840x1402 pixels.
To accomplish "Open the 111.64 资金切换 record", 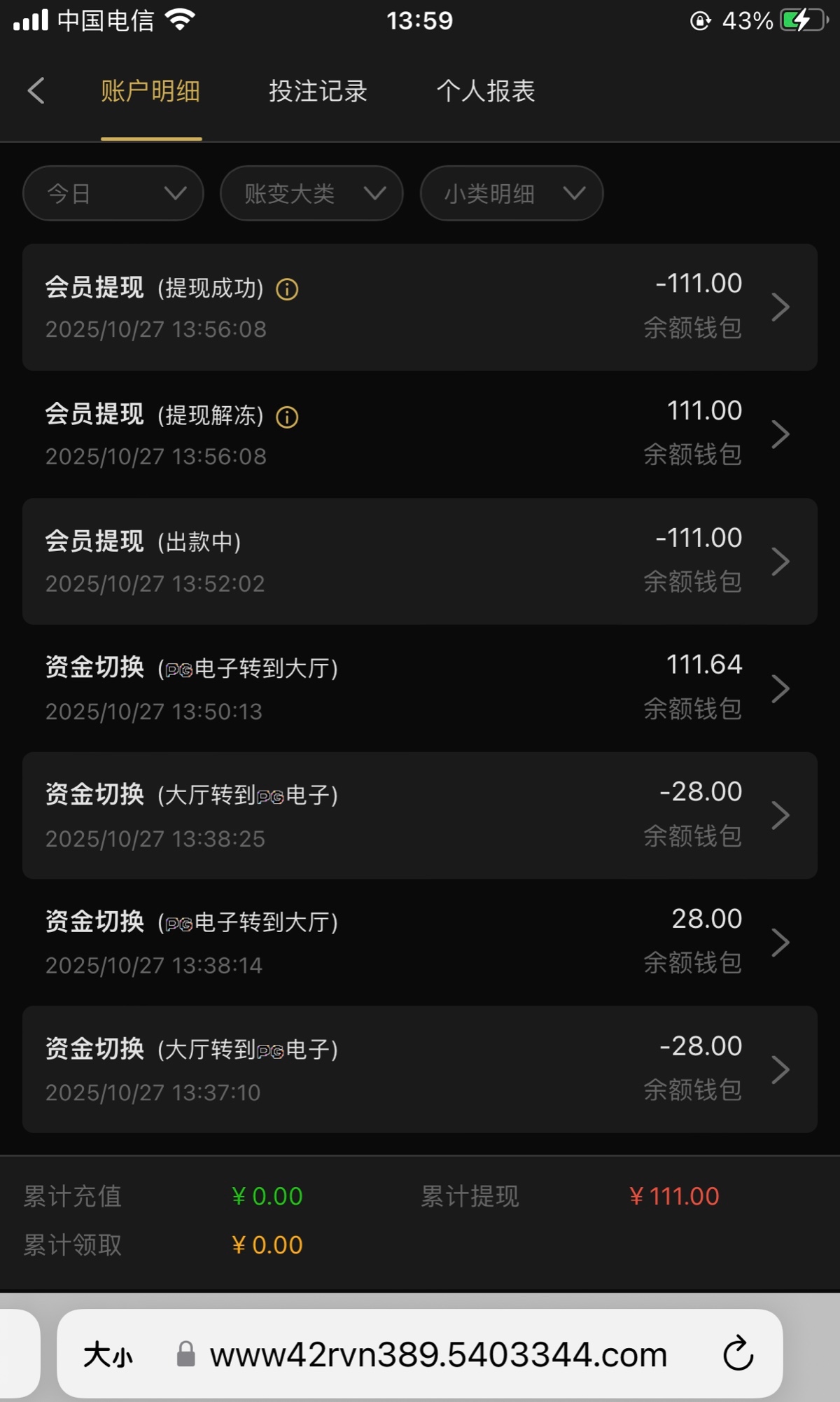I will tap(420, 688).
